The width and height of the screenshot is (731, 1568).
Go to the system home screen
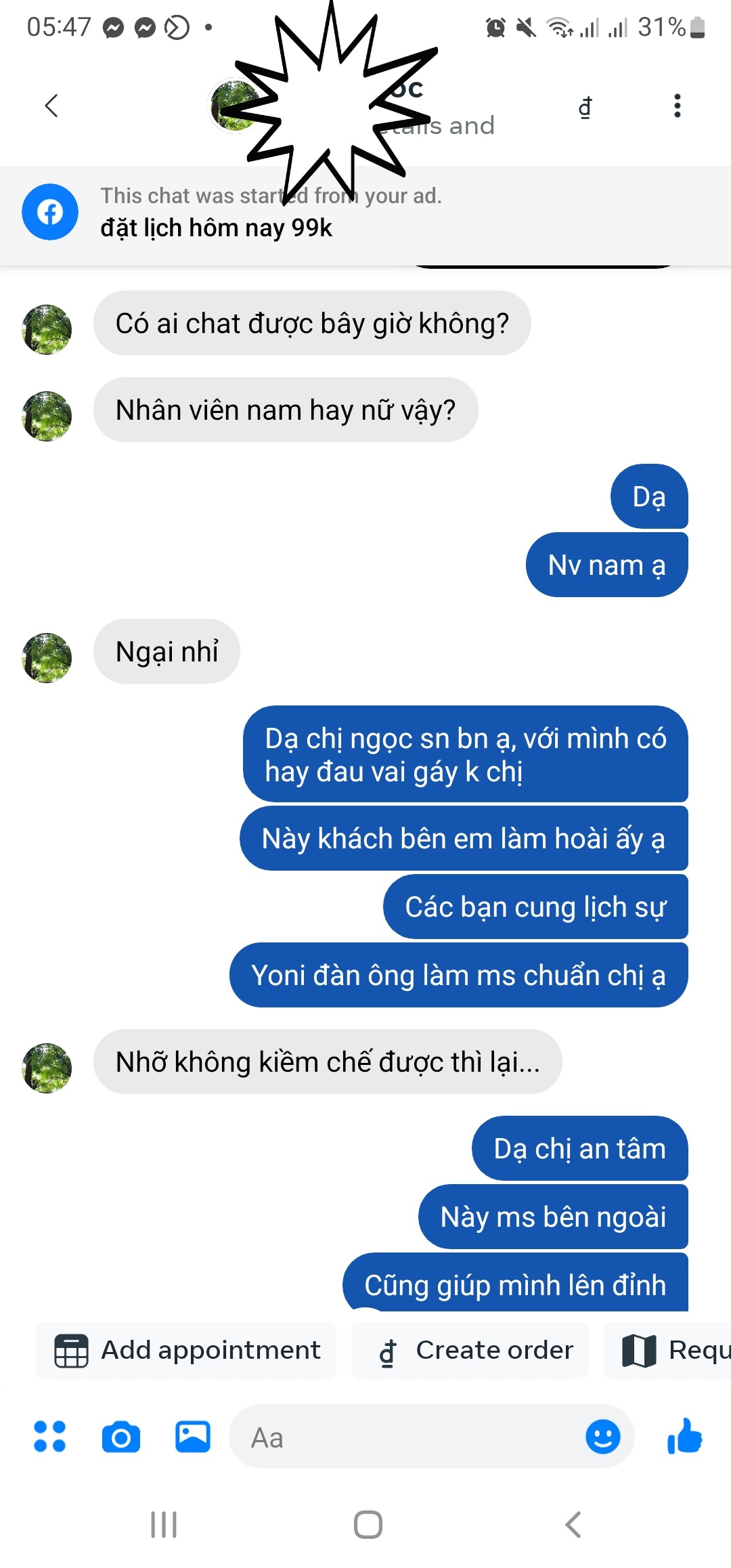(368, 1525)
